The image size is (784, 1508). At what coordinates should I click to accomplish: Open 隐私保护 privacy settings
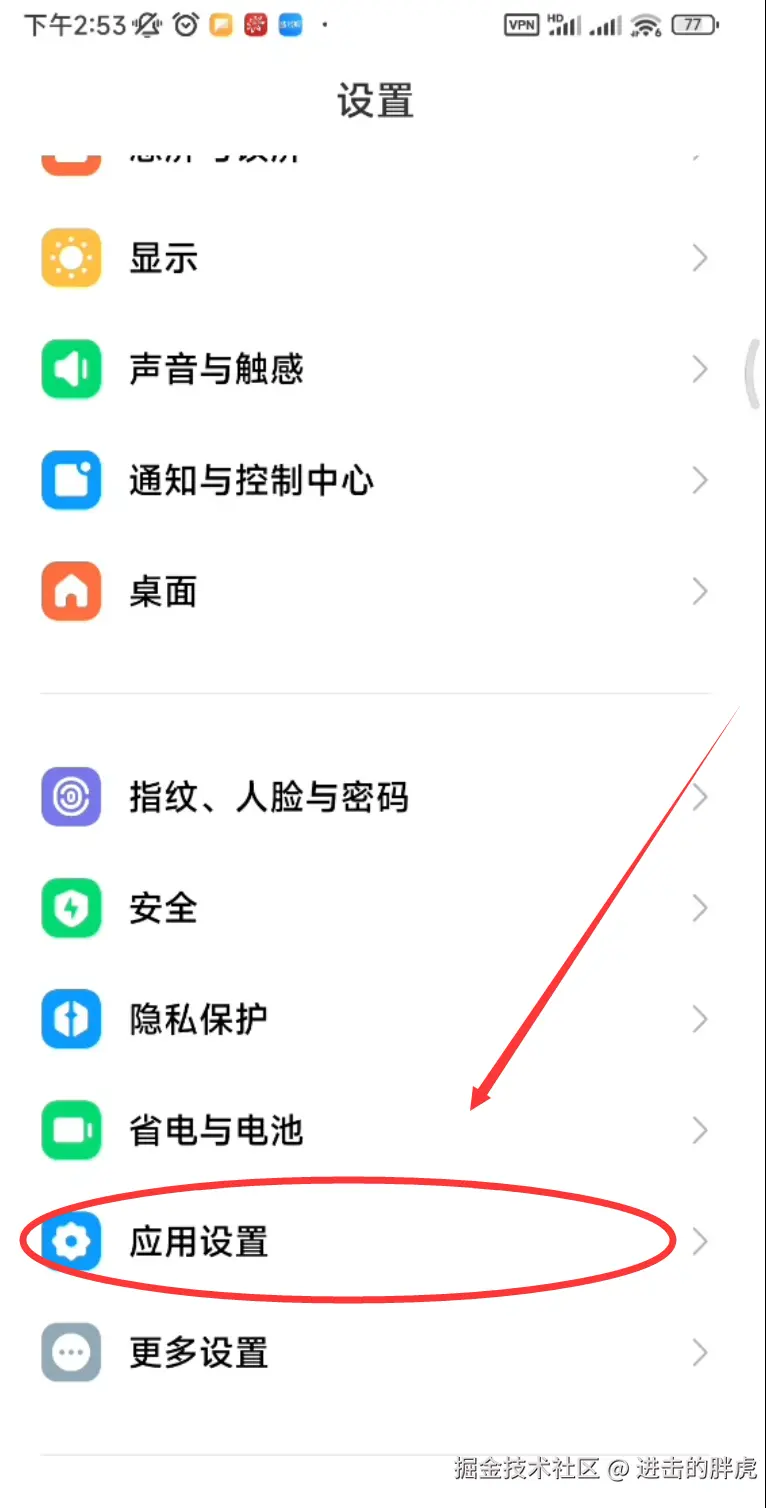coord(198,1019)
